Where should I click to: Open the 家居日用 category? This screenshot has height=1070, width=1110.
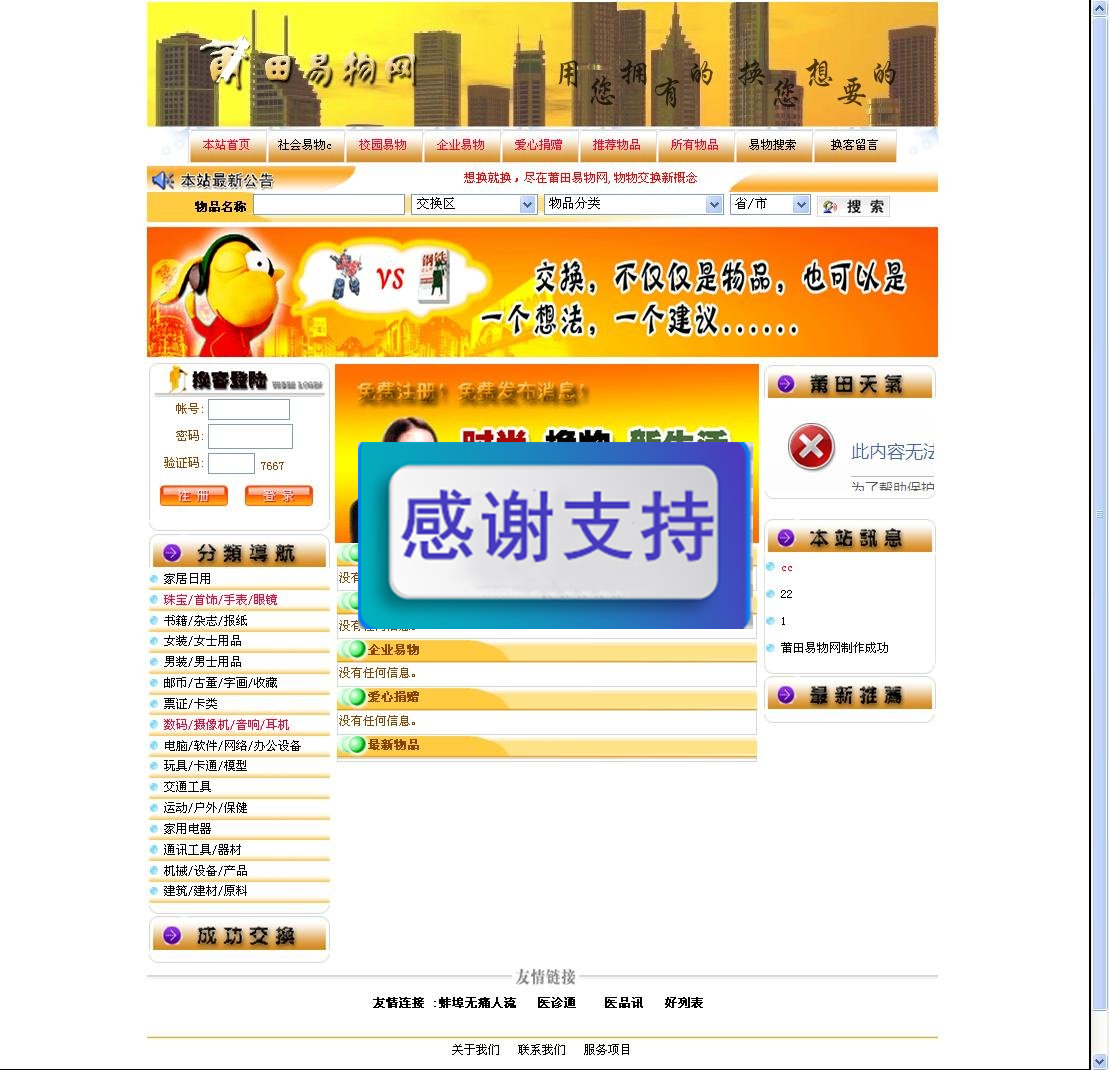point(187,579)
